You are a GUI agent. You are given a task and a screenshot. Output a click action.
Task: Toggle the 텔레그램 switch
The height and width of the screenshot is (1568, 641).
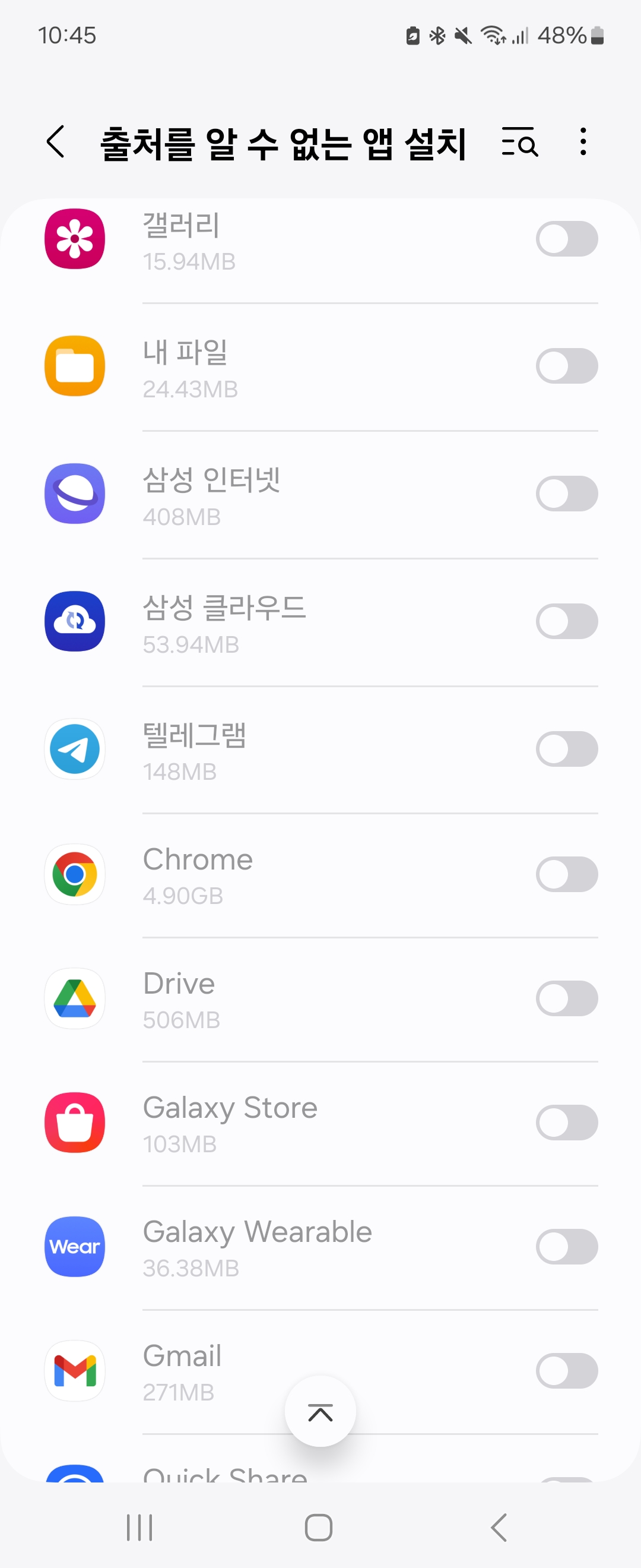(x=566, y=749)
